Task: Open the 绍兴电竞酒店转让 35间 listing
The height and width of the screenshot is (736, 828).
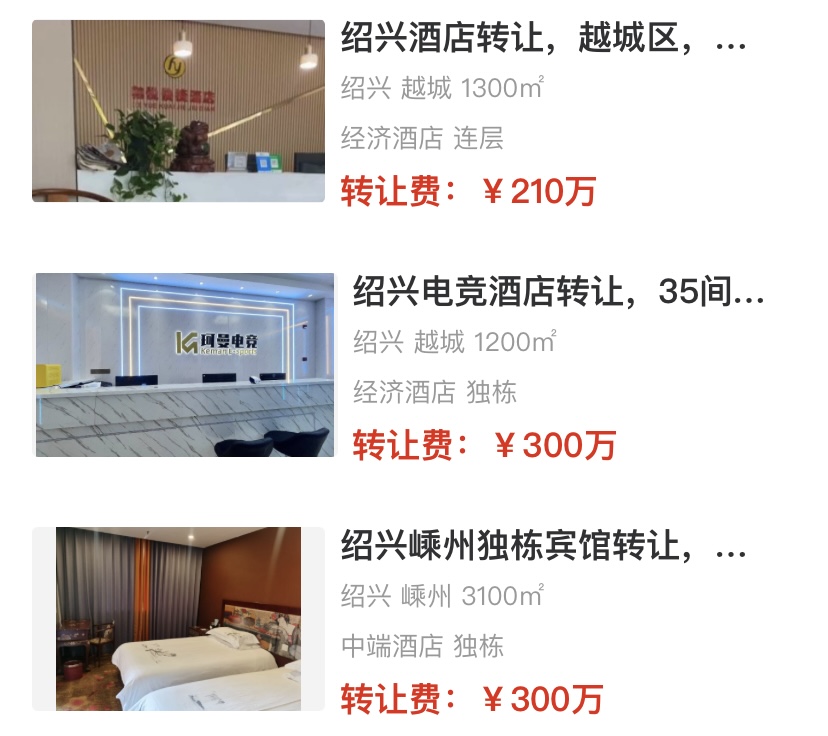Action: (x=557, y=292)
